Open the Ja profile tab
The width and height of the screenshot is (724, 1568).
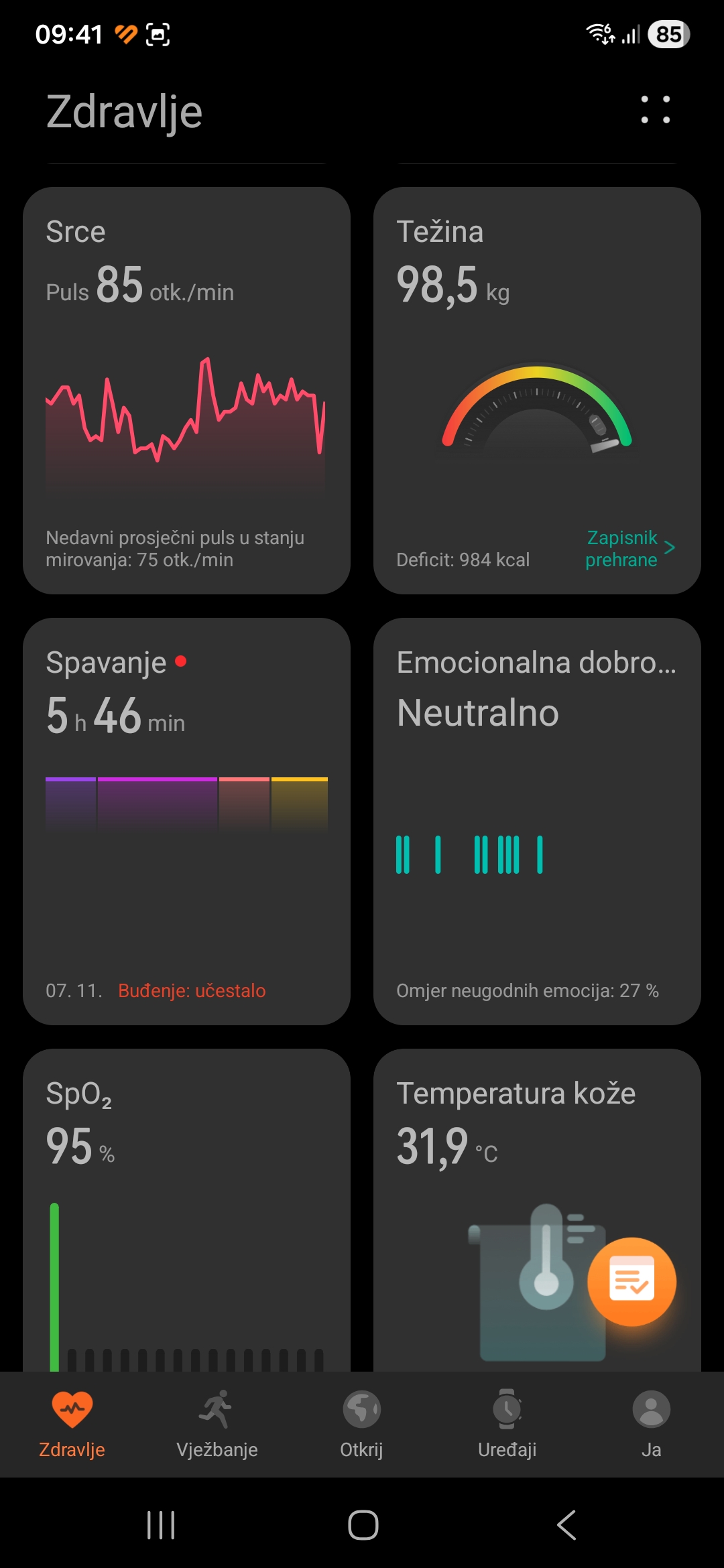651,1423
